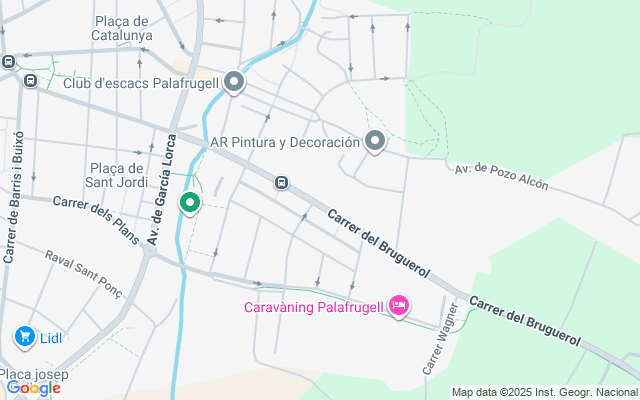Screen dimensions: 640x400
Task: Tap the Lidl shopping pin
Action: point(24,337)
